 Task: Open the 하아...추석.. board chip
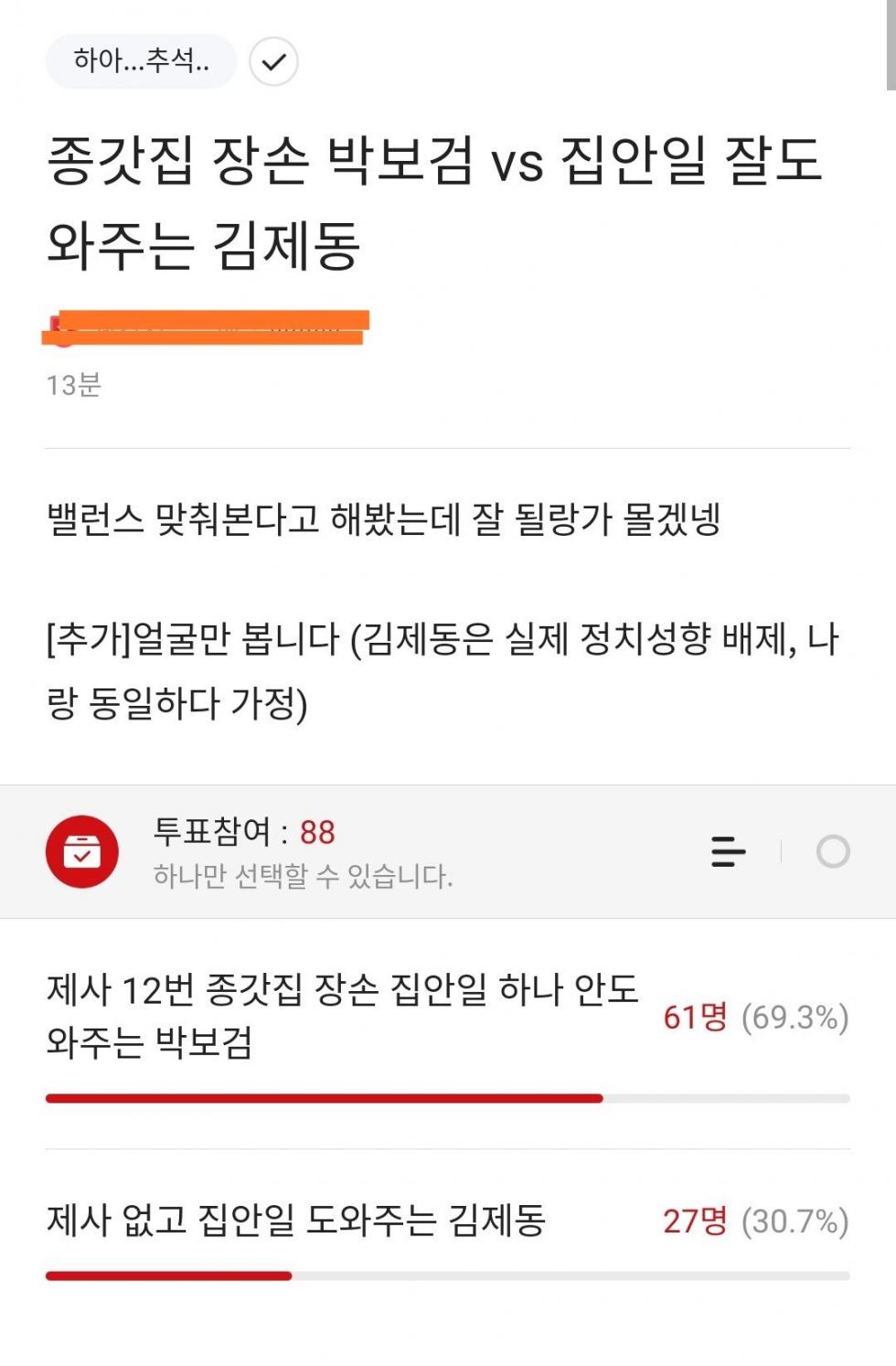coord(141,62)
